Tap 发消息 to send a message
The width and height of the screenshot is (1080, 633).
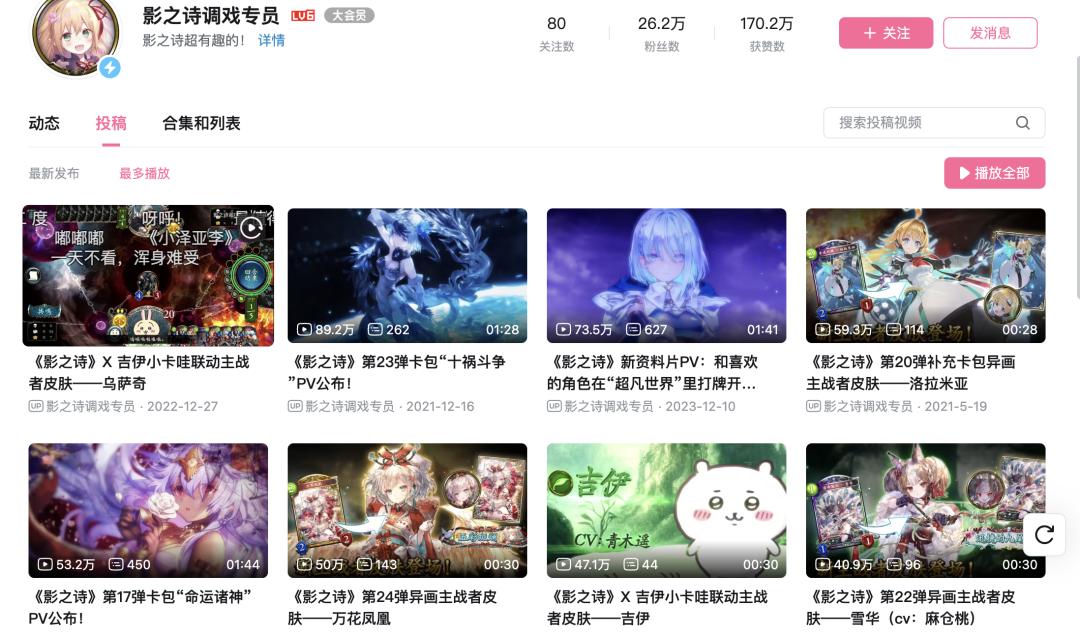click(x=990, y=33)
